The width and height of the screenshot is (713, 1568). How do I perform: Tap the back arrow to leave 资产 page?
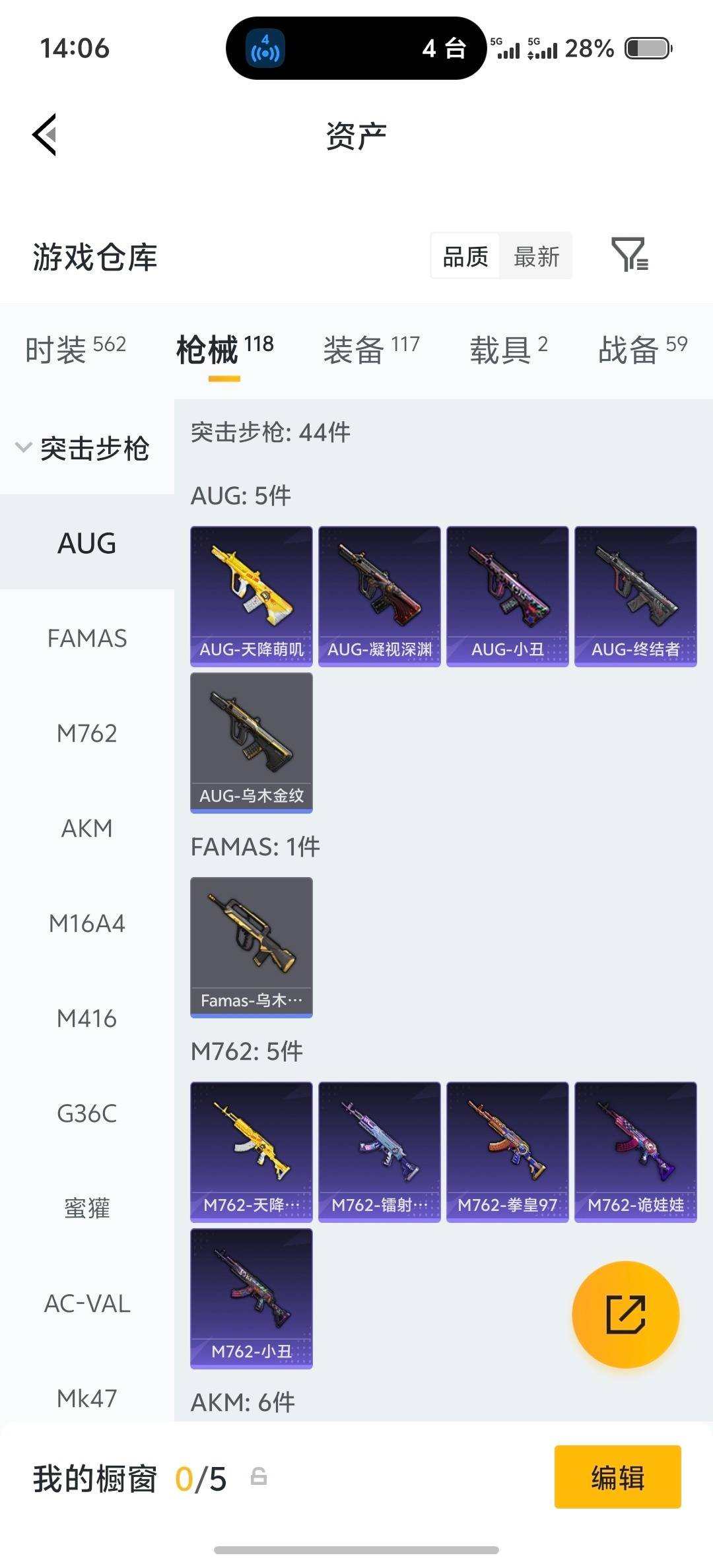[x=43, y=134]
